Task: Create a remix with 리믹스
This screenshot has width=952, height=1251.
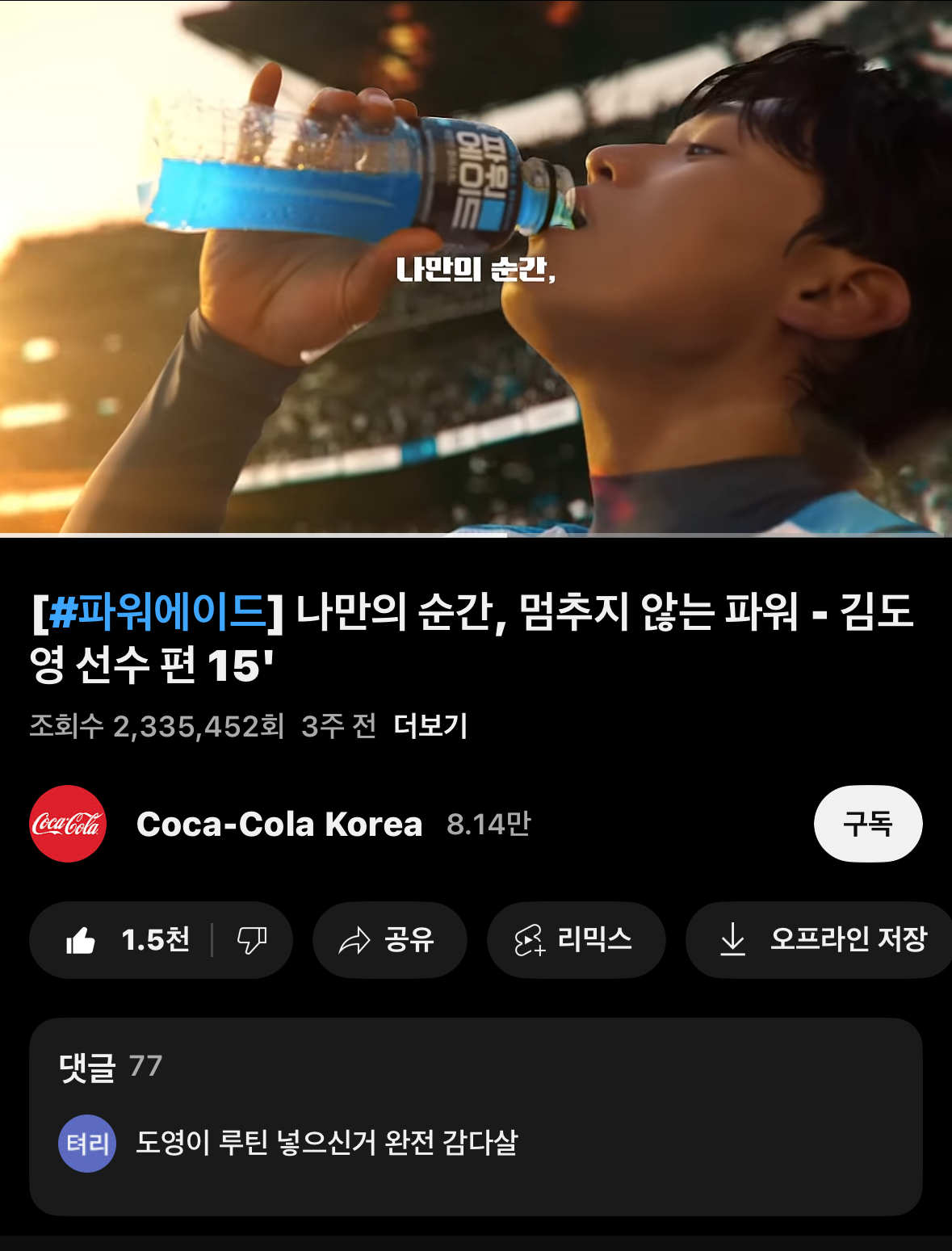Action: tap(575, 940)
